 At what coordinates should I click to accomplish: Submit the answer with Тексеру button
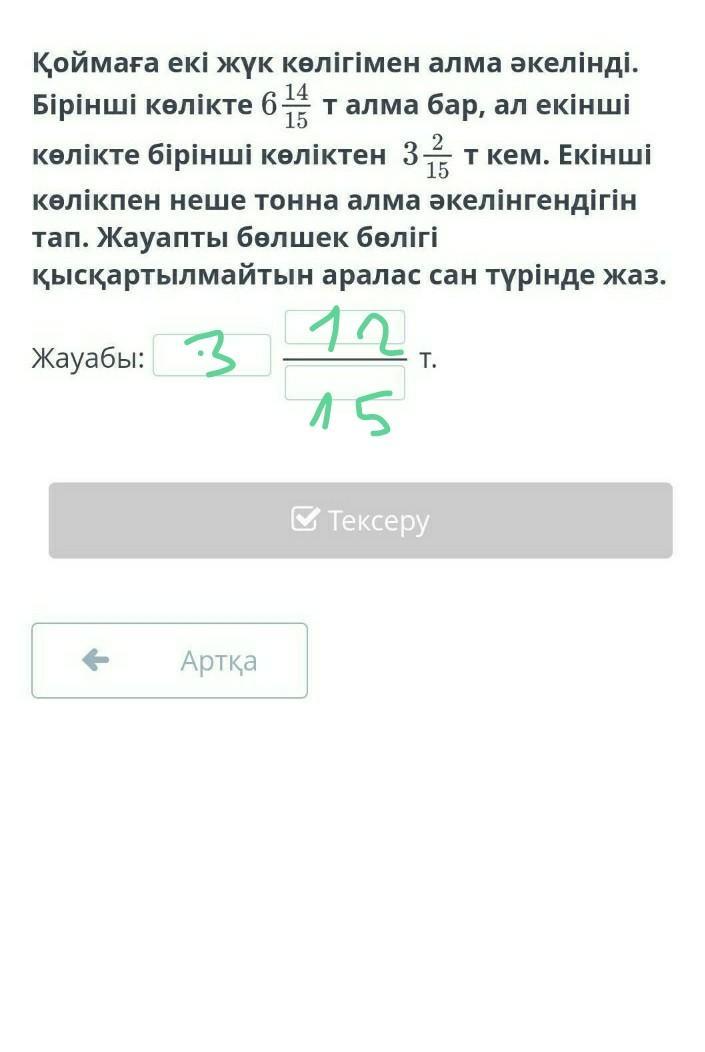(x=360, y=520)
